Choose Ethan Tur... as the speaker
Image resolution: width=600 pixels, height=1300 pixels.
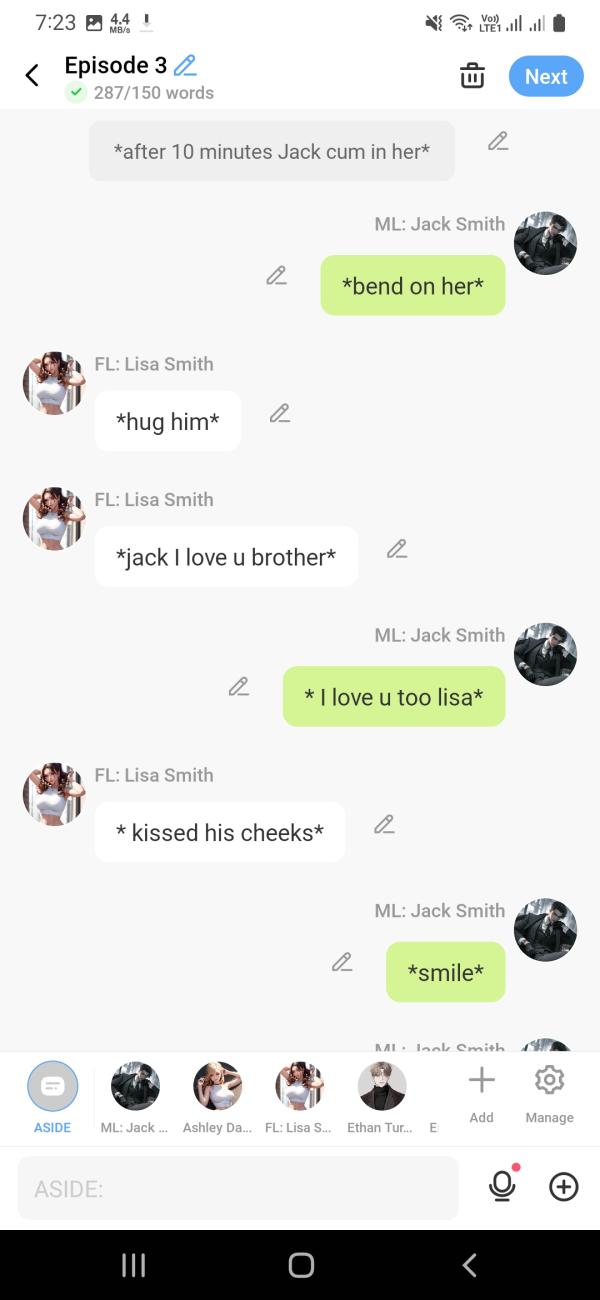(382, 1098)
